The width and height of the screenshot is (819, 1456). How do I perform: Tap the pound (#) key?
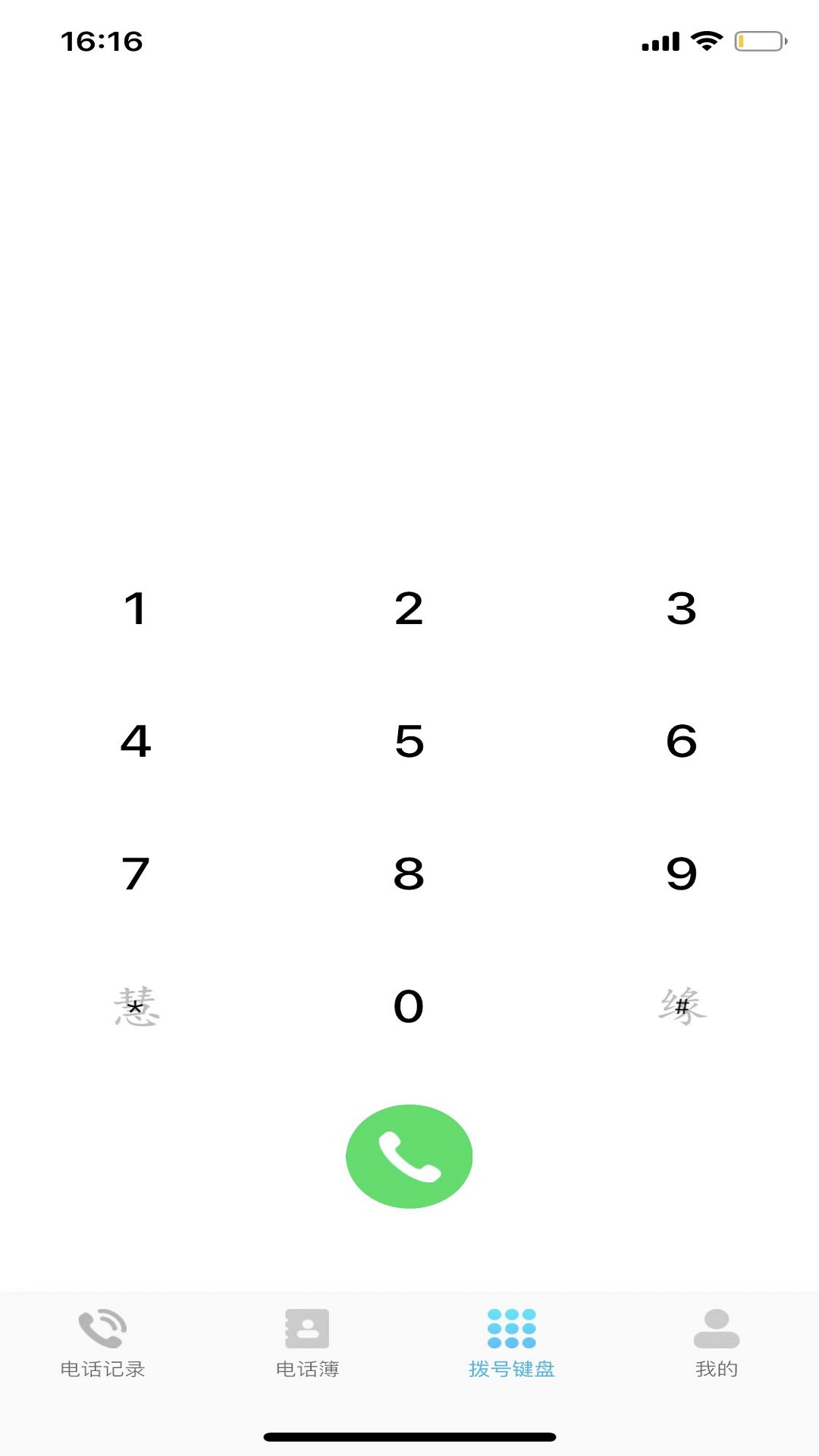[x=681, y=1007]
